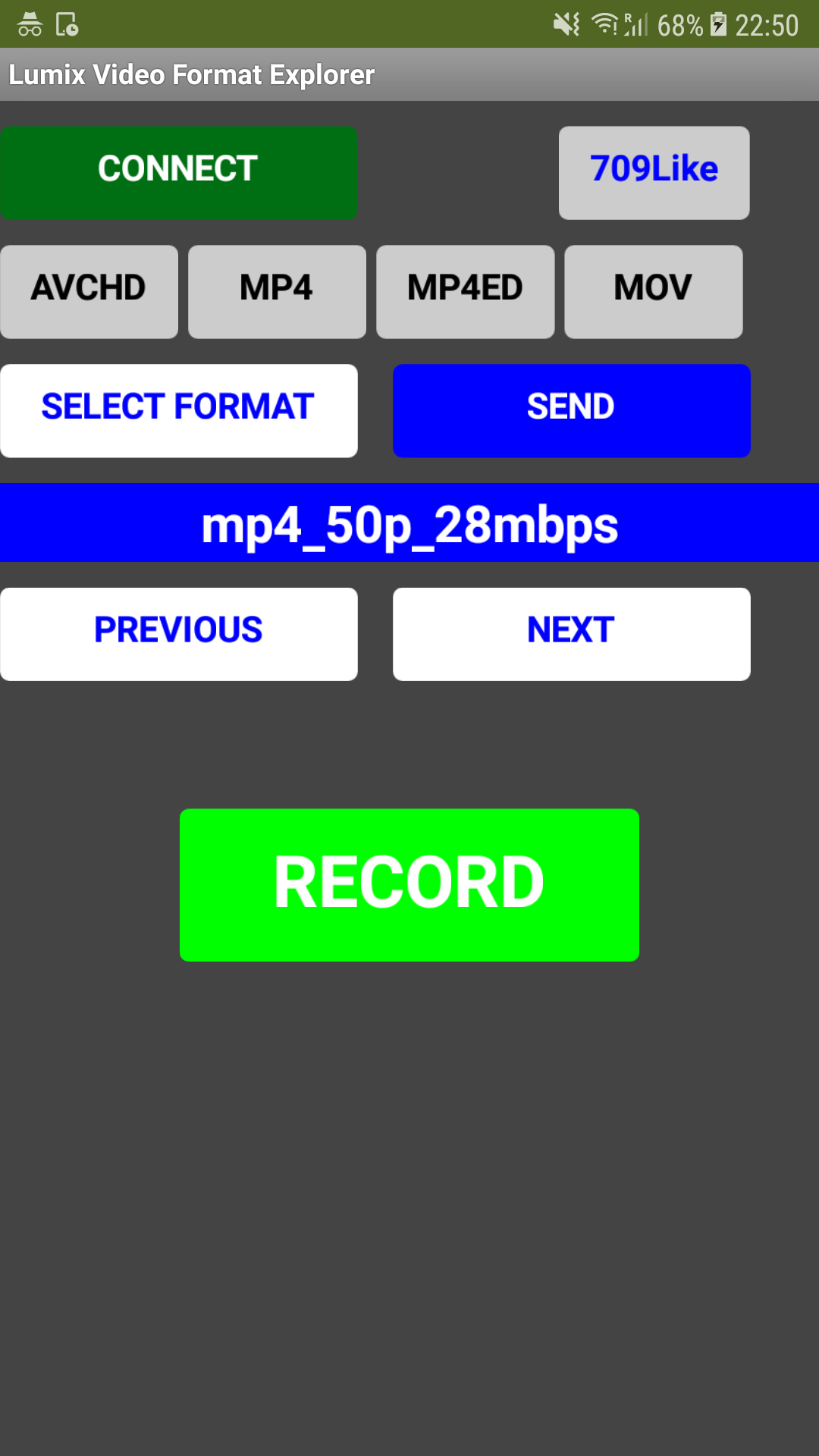Viewport: 819px width, 1456px height.
Task: Start recording with the RECORD button
Action: [409, 885]
